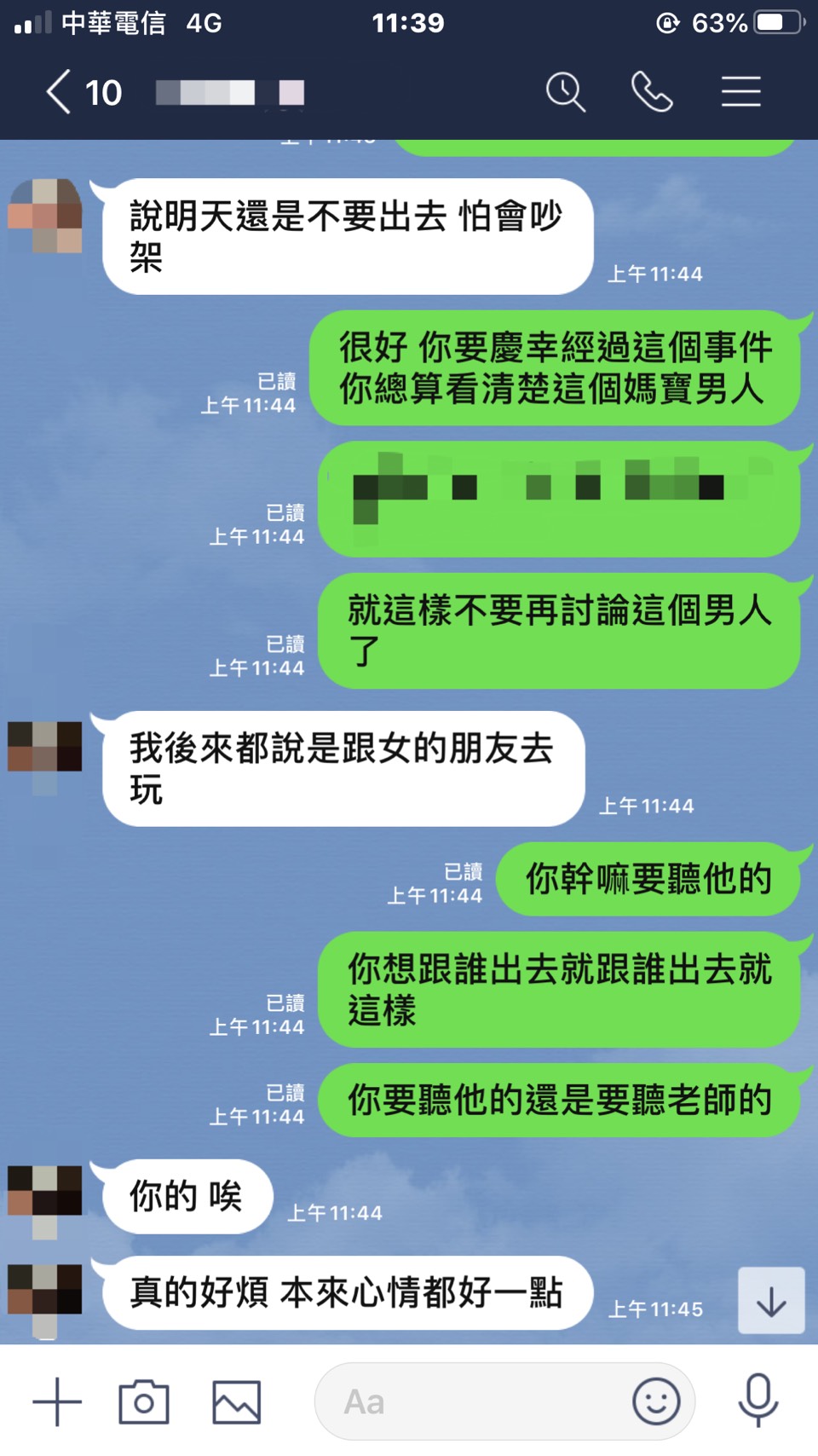Open the camera
This screenshot has width=818, height=1456.
(144, 1401)
